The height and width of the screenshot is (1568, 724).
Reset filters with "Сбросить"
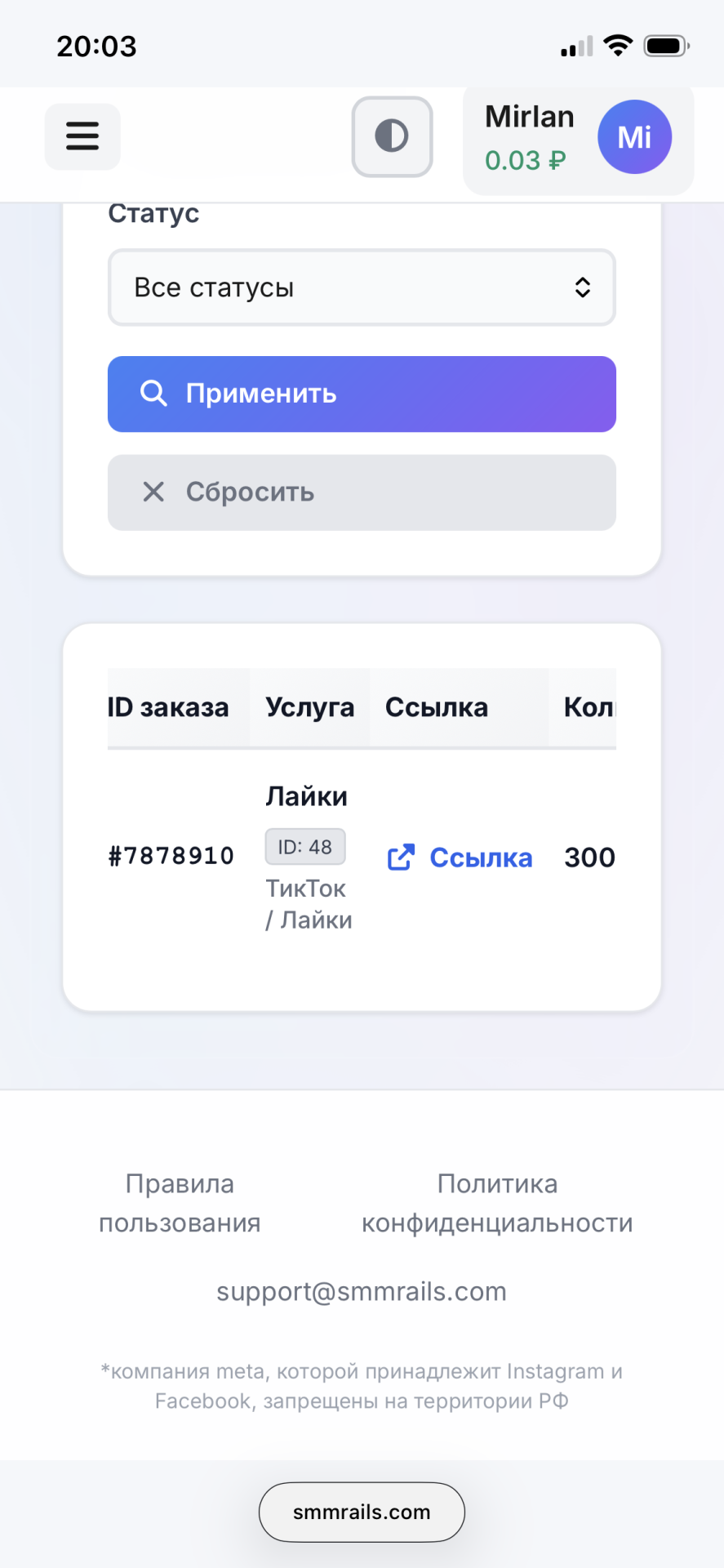coord(362,492)
